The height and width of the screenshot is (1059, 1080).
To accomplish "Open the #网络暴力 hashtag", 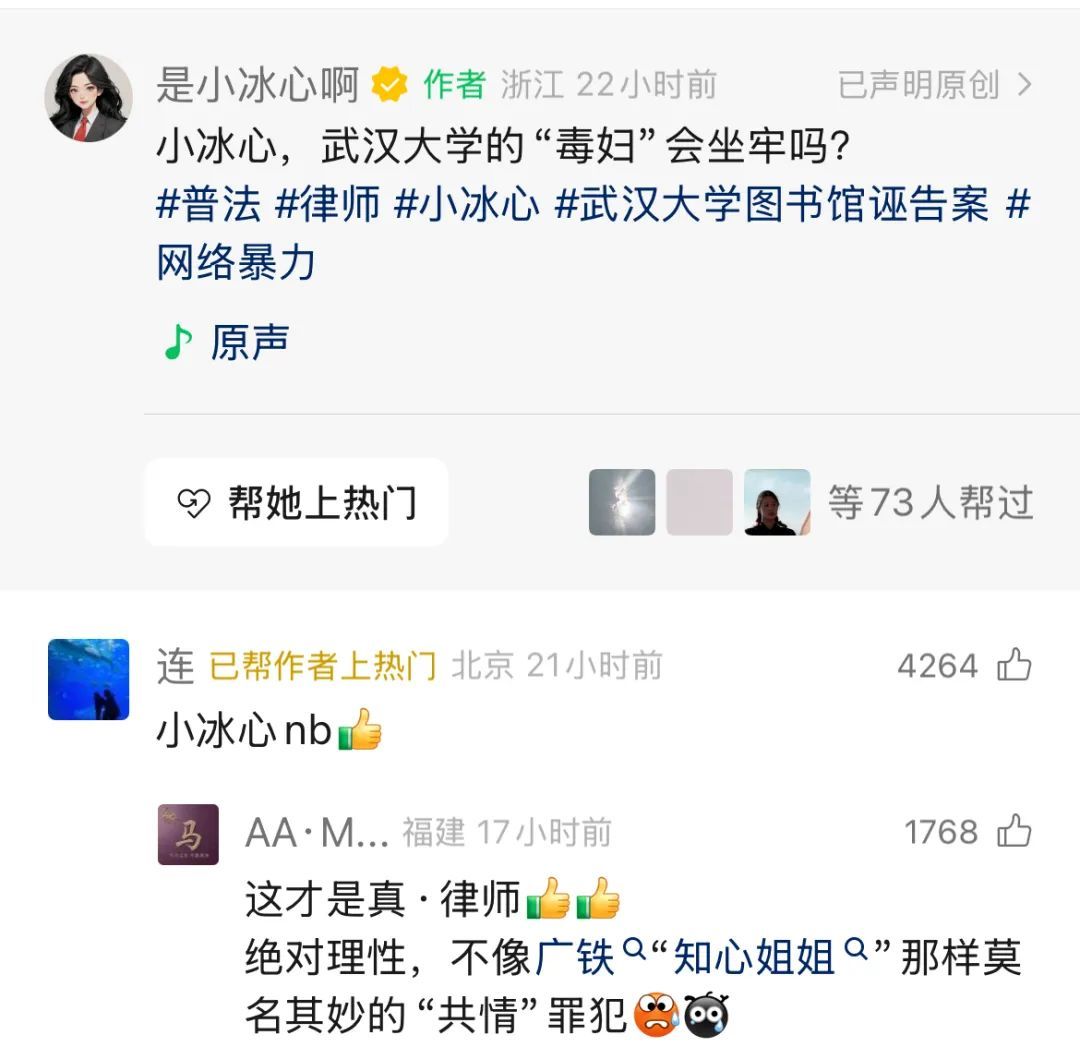I will tap(236, 262).
